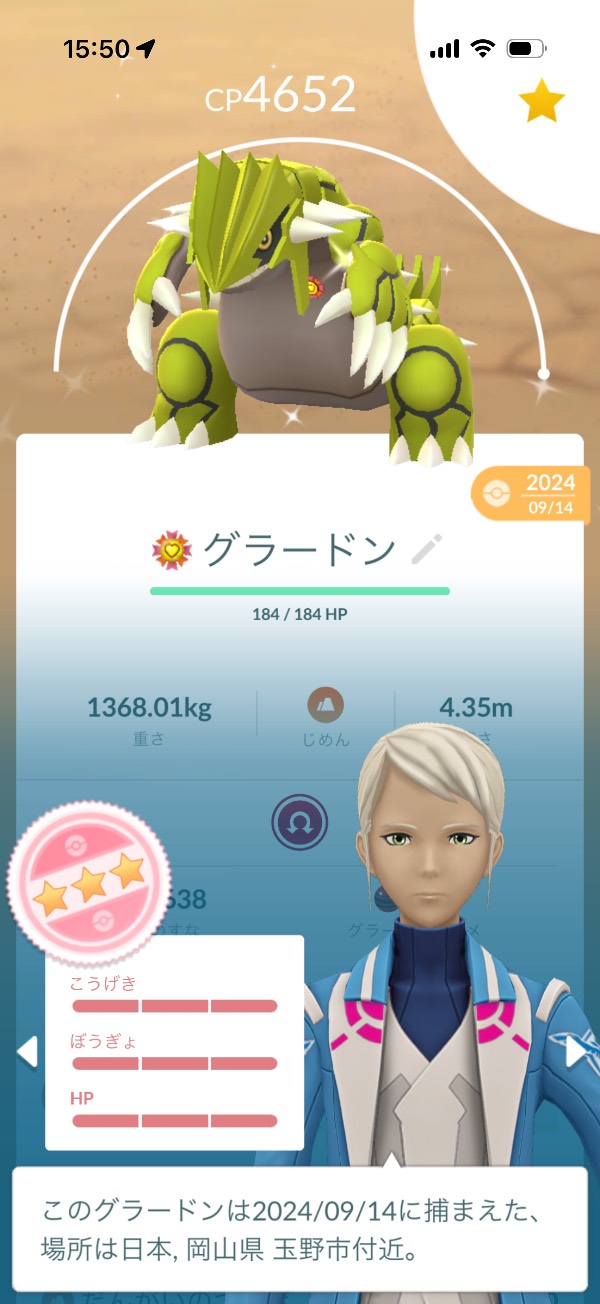Tap the purple circular arrow icon
The width and height of the screenshot is (600, 1304).
click(299, 823)
